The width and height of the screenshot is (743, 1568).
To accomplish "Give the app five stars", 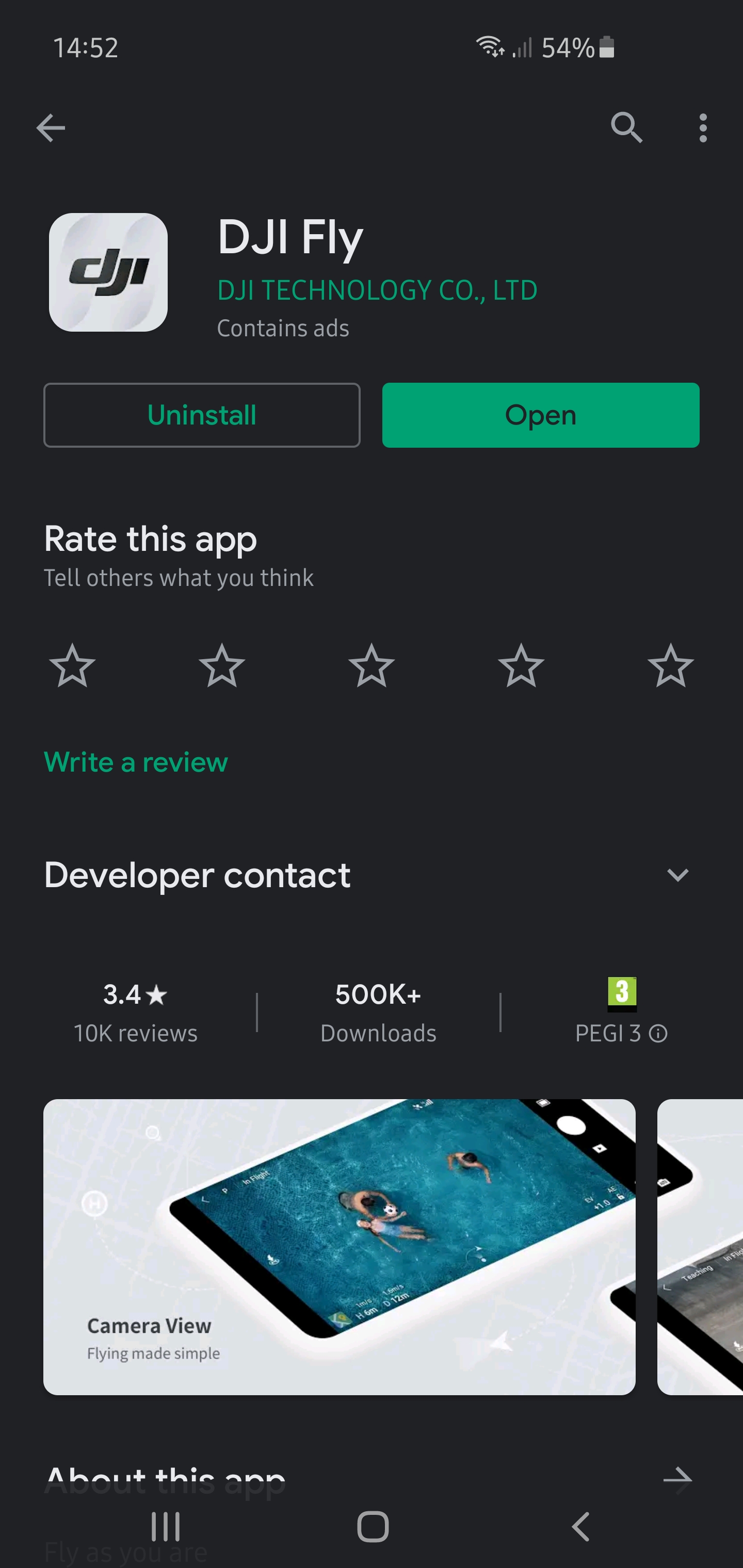I will click(670, 665).
